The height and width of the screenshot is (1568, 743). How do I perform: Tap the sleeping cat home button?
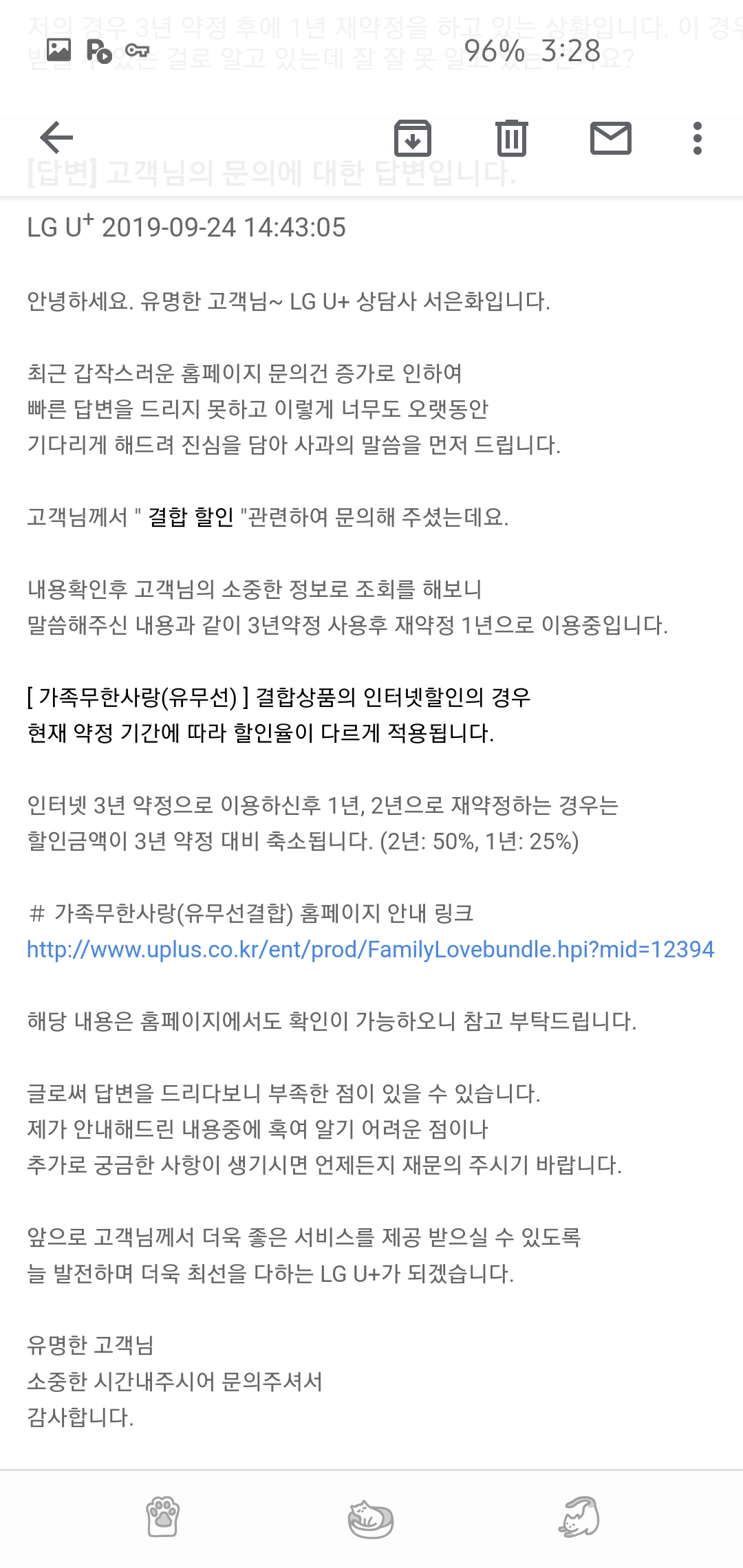(371, 1518)
